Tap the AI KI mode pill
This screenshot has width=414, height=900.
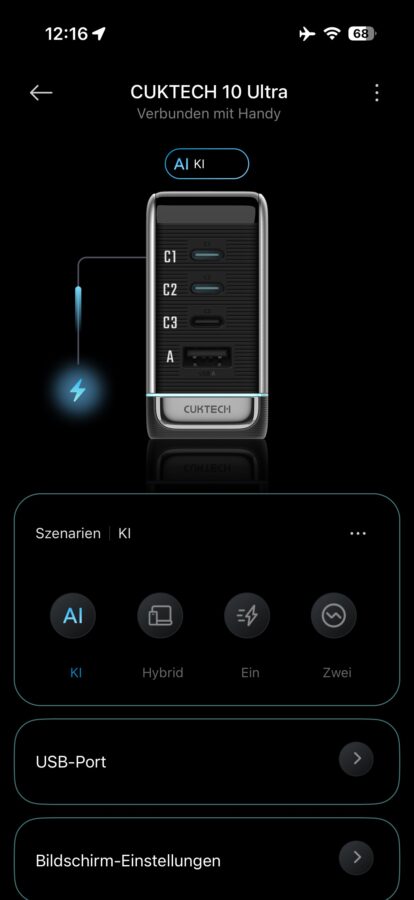[207, 164]
